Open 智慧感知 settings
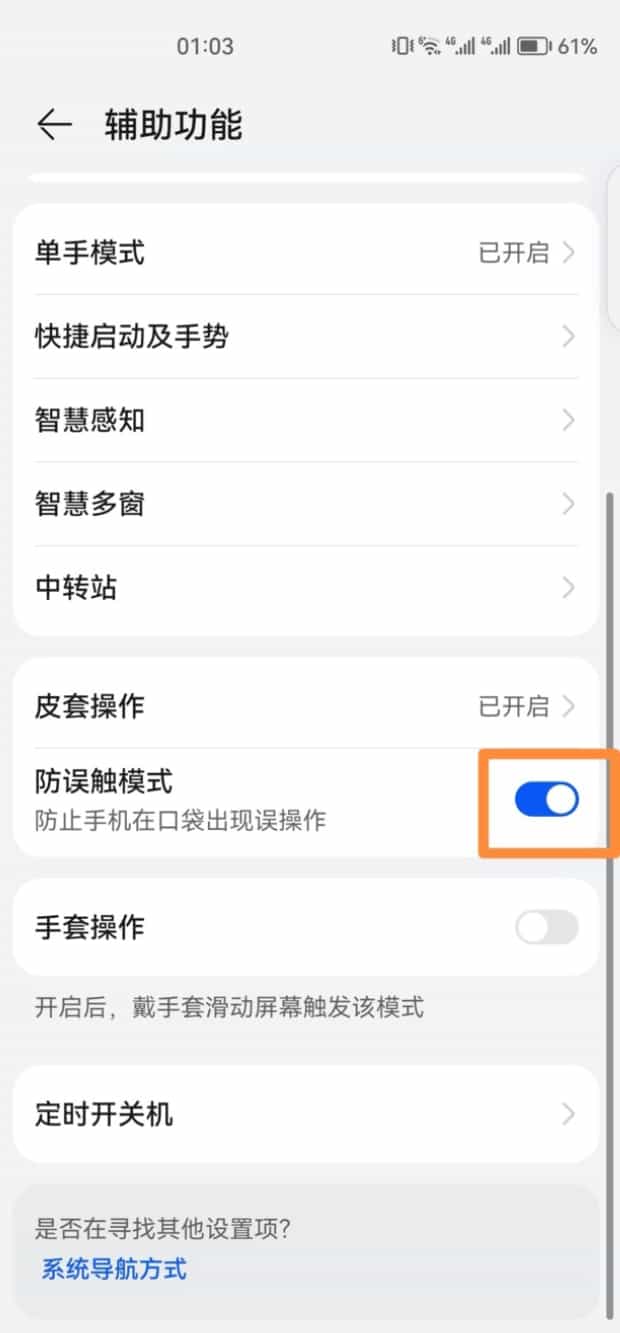The width and height of the screenshot is (620, 1333). coord(305,420)
